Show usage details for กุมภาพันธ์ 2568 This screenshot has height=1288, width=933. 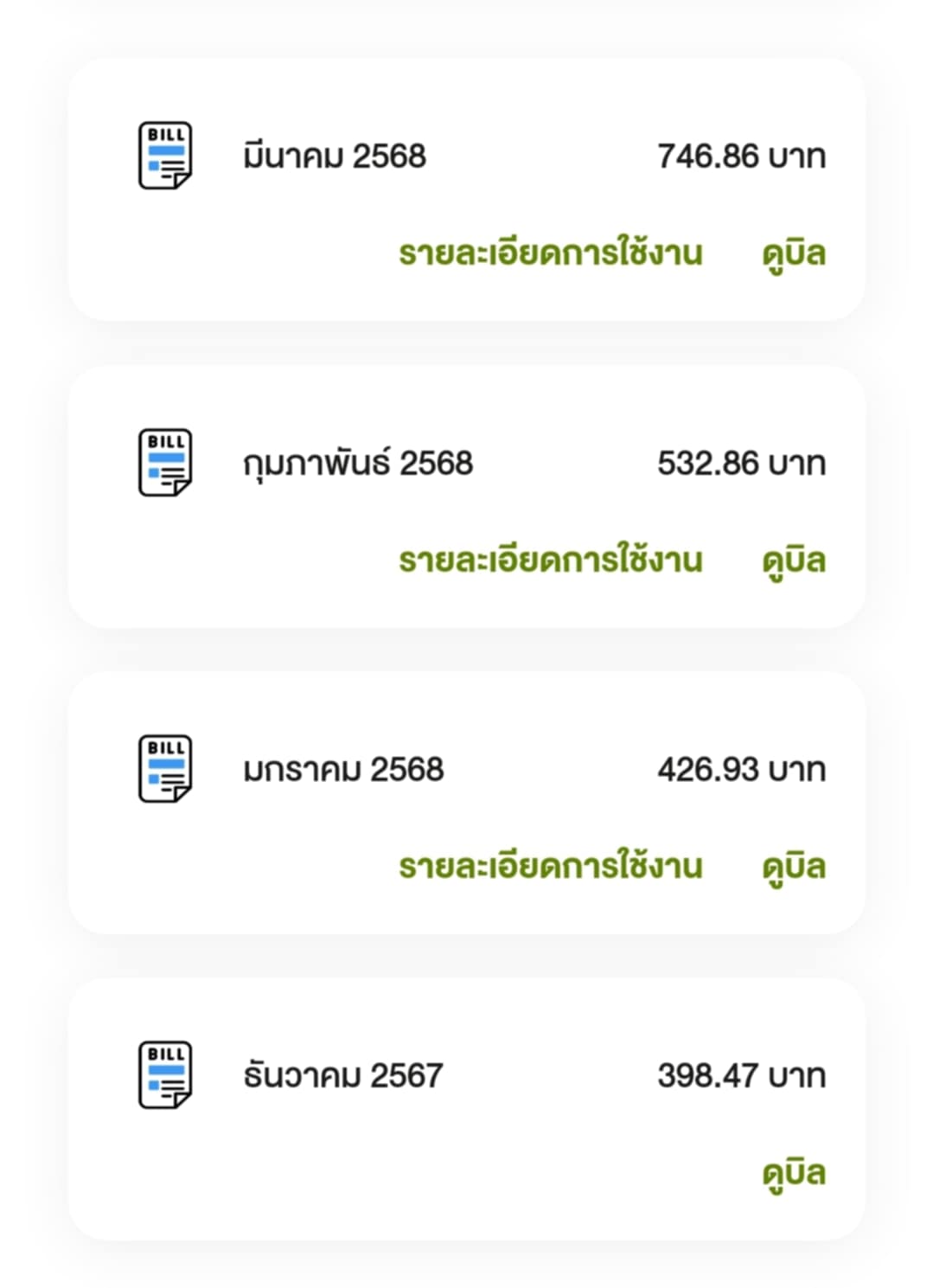coord(550,561)
